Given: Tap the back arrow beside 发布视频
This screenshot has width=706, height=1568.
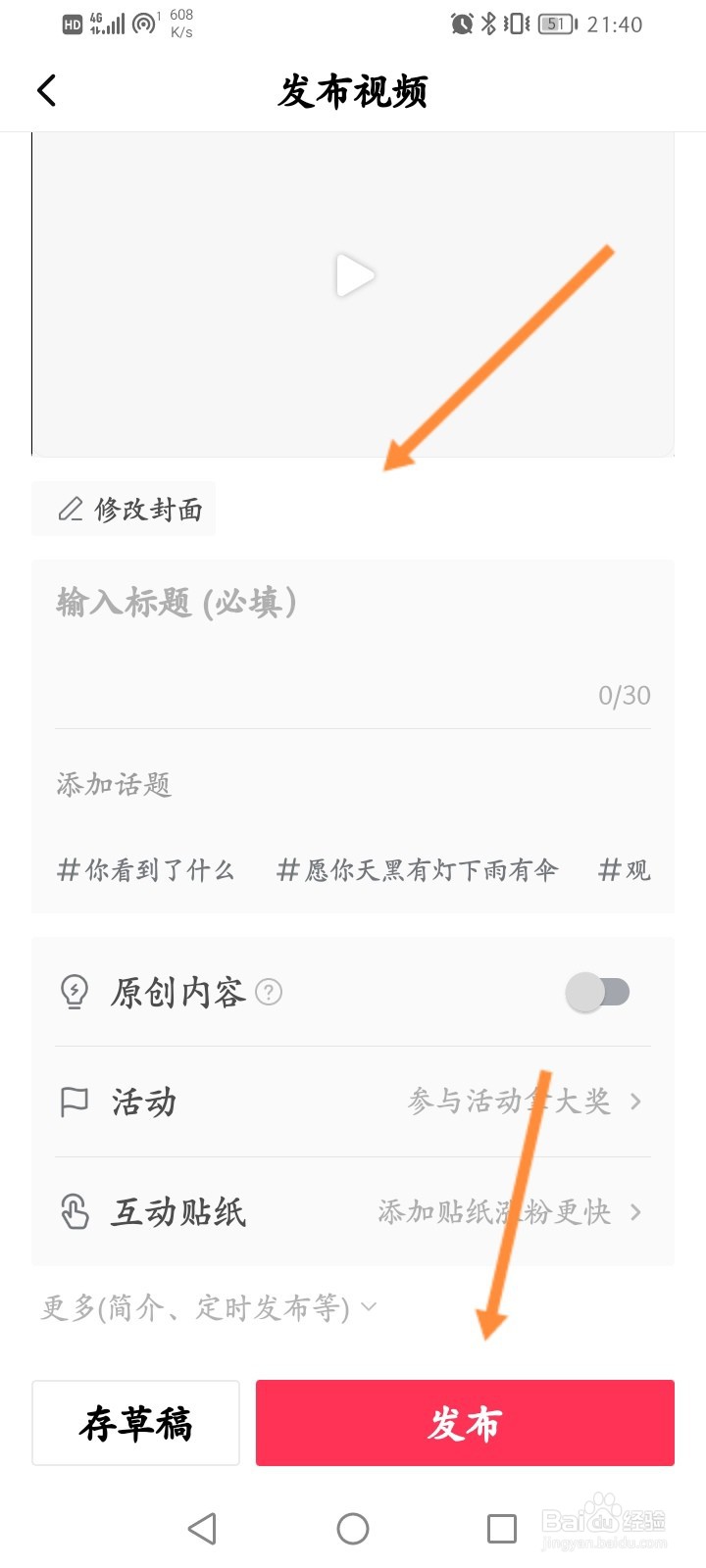Looking at the screenshot, I should (46, 89).
